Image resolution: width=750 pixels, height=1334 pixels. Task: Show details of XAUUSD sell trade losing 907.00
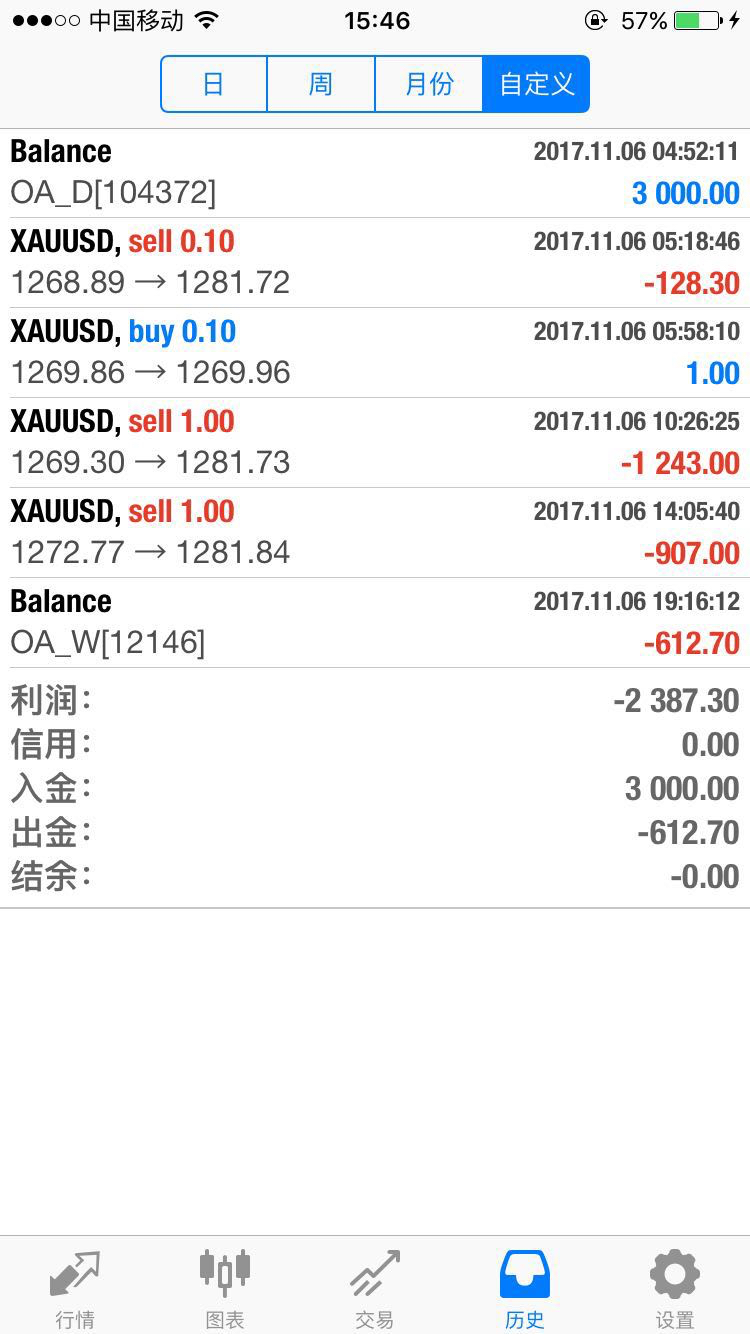tap(375, 532)
